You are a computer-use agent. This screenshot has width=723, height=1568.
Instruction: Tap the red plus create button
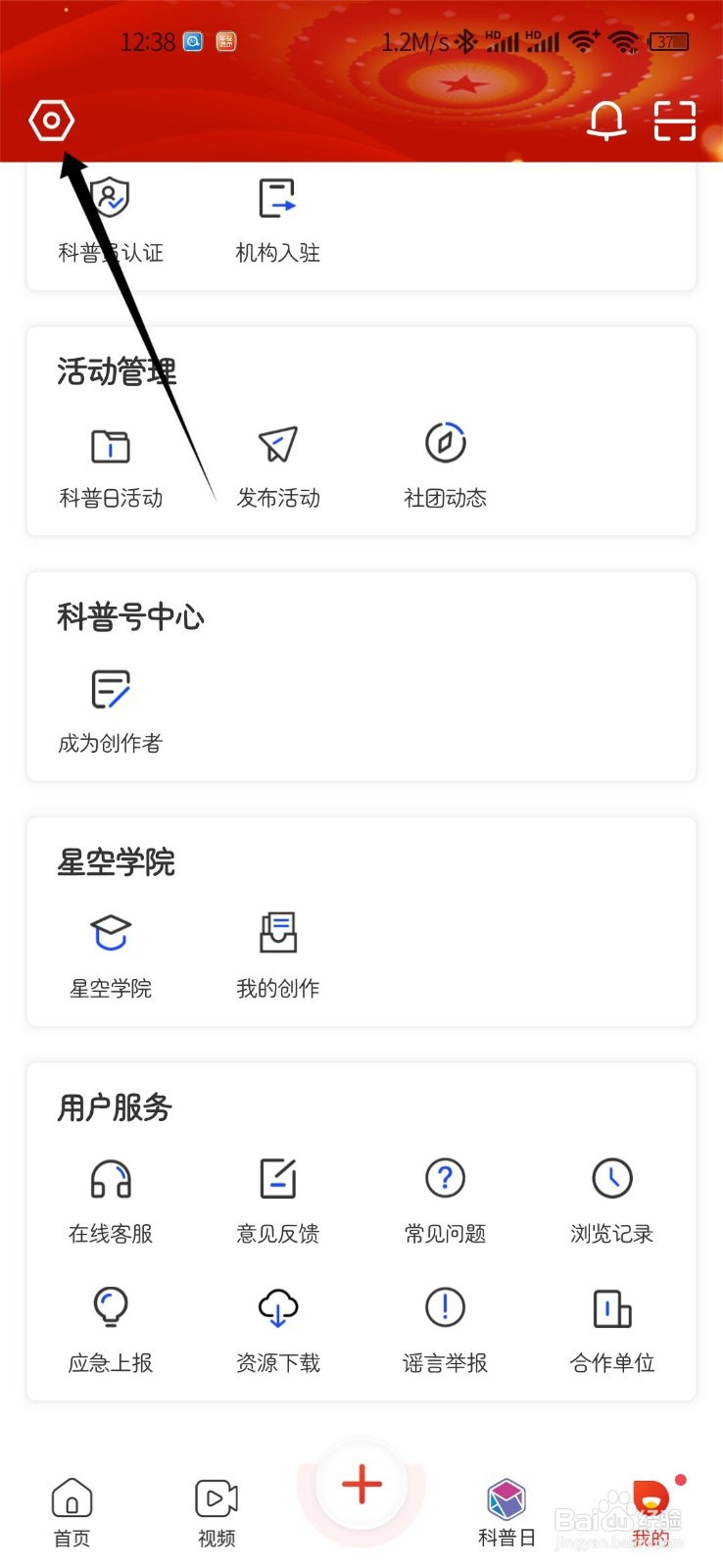pyautogui.click(x=361, y=1484)
